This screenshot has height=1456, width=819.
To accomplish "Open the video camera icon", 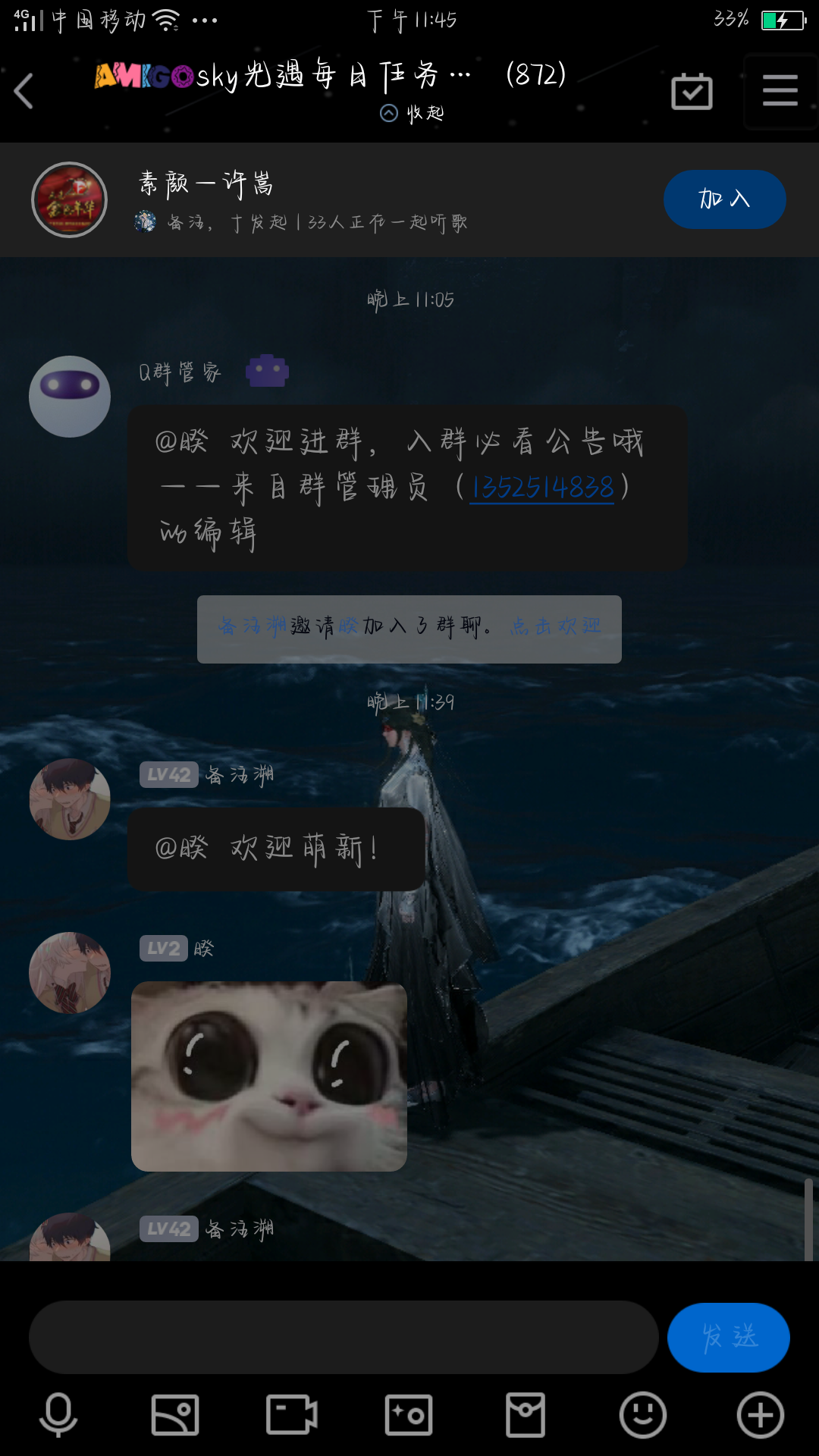I will (x=292, y=1415).
